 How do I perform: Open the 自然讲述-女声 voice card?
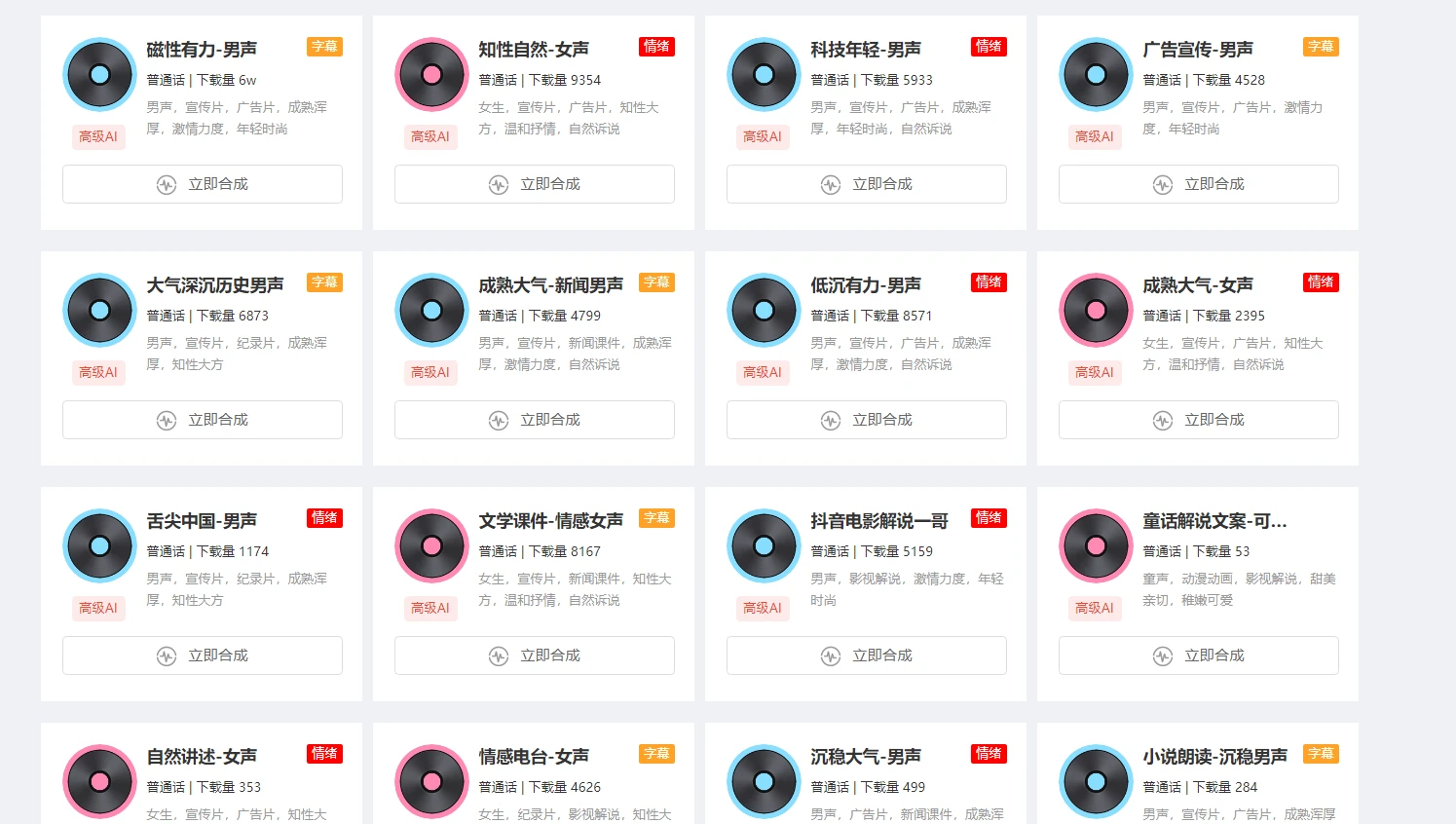coord(202,757)
